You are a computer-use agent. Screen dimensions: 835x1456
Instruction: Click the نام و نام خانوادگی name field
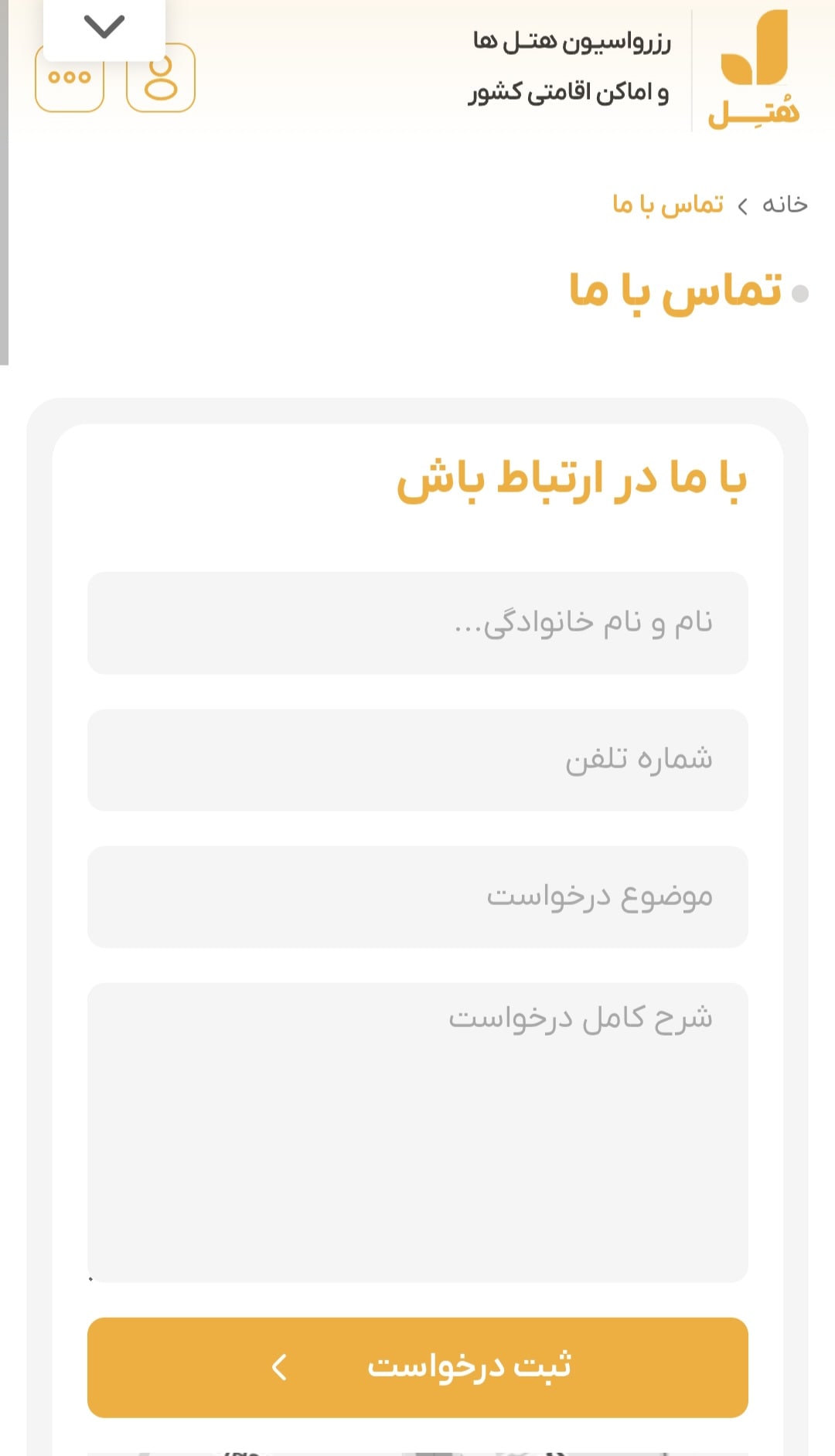tap(417, 623)
